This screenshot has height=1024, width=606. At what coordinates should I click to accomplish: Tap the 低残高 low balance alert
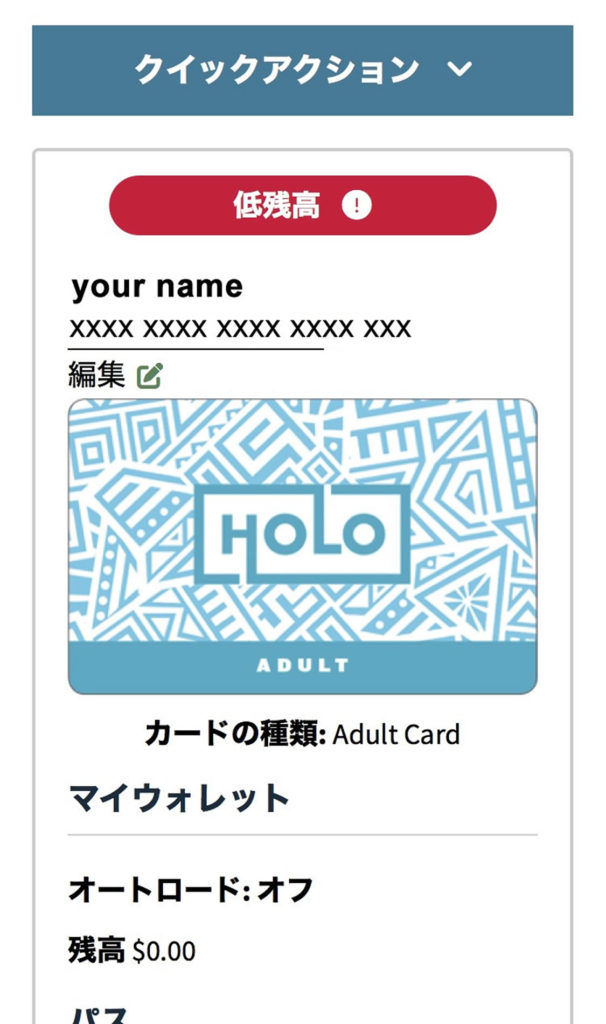point(302,206)
